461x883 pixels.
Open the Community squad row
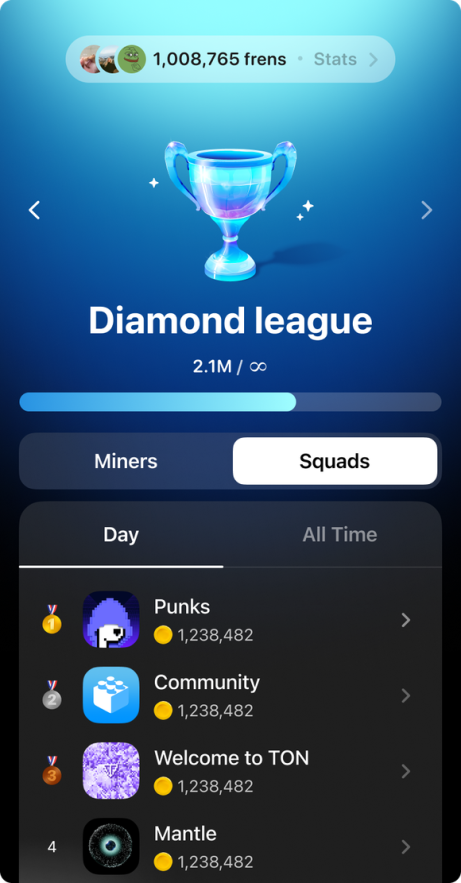[x=230, y=695]
